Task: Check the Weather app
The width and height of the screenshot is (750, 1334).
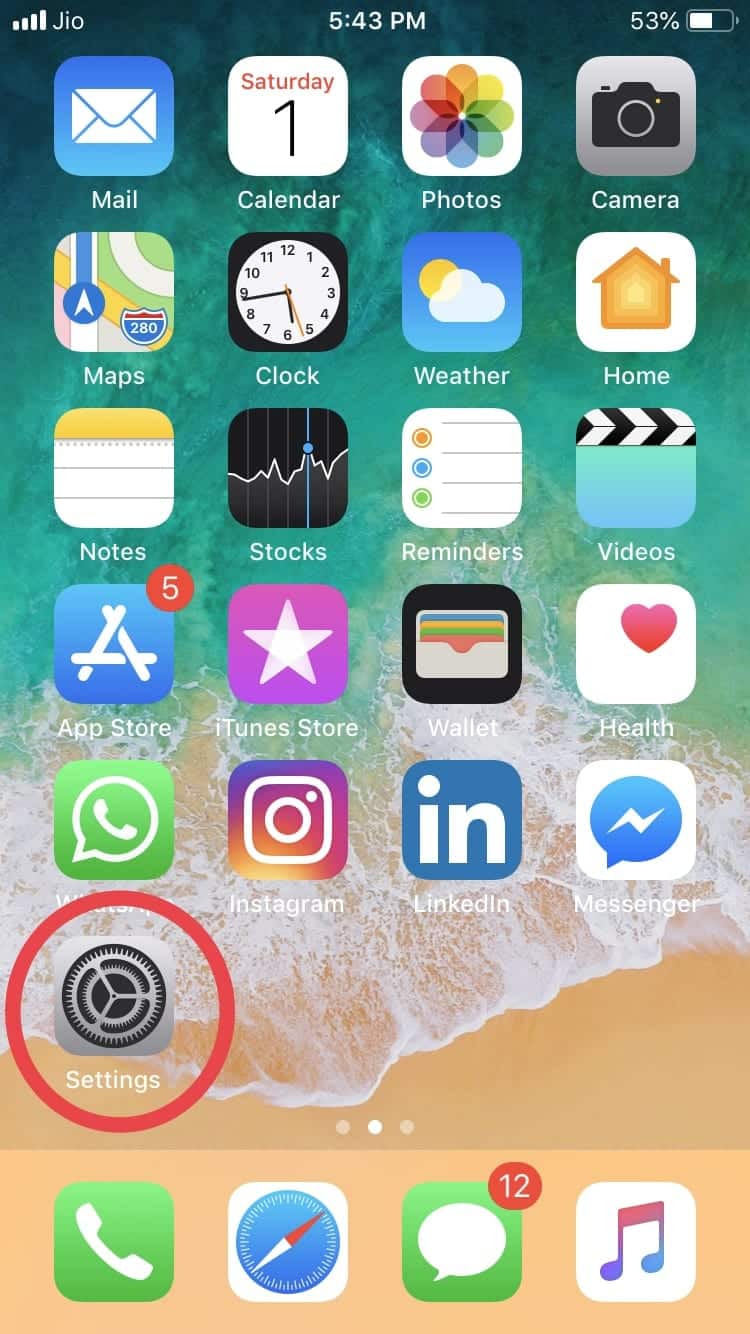Action: pyautogui.click(x=461, y=292)
